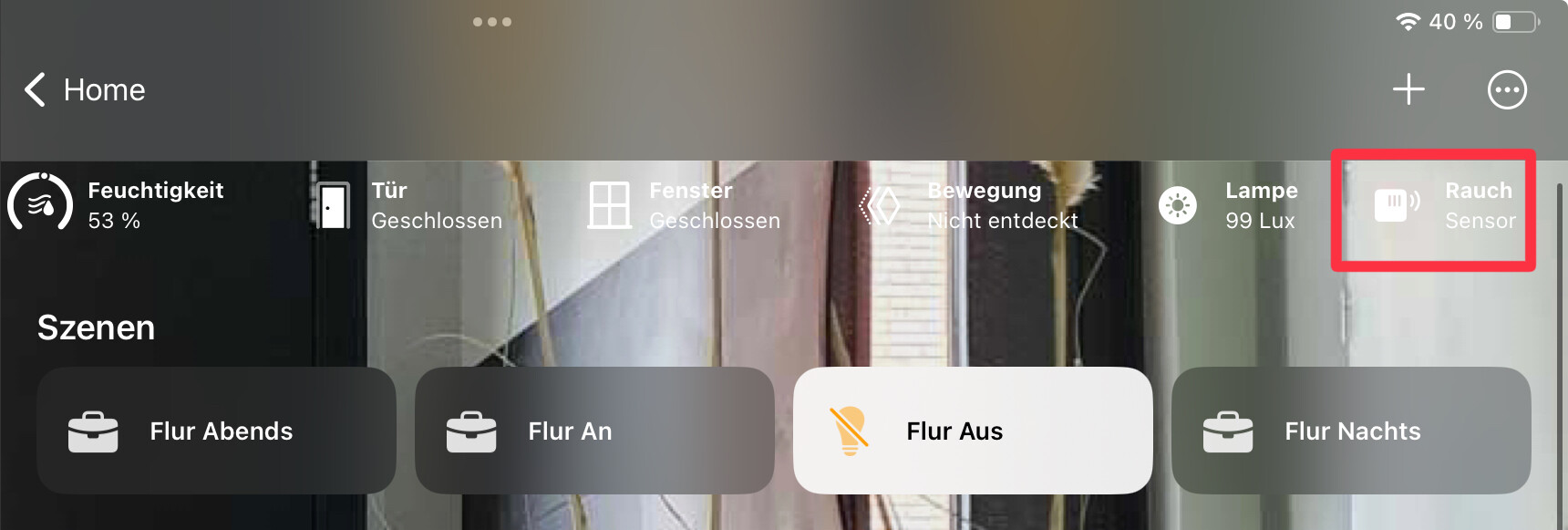Go back to Home
This screenshot has height=530, width=1568.
click(84, 89)
